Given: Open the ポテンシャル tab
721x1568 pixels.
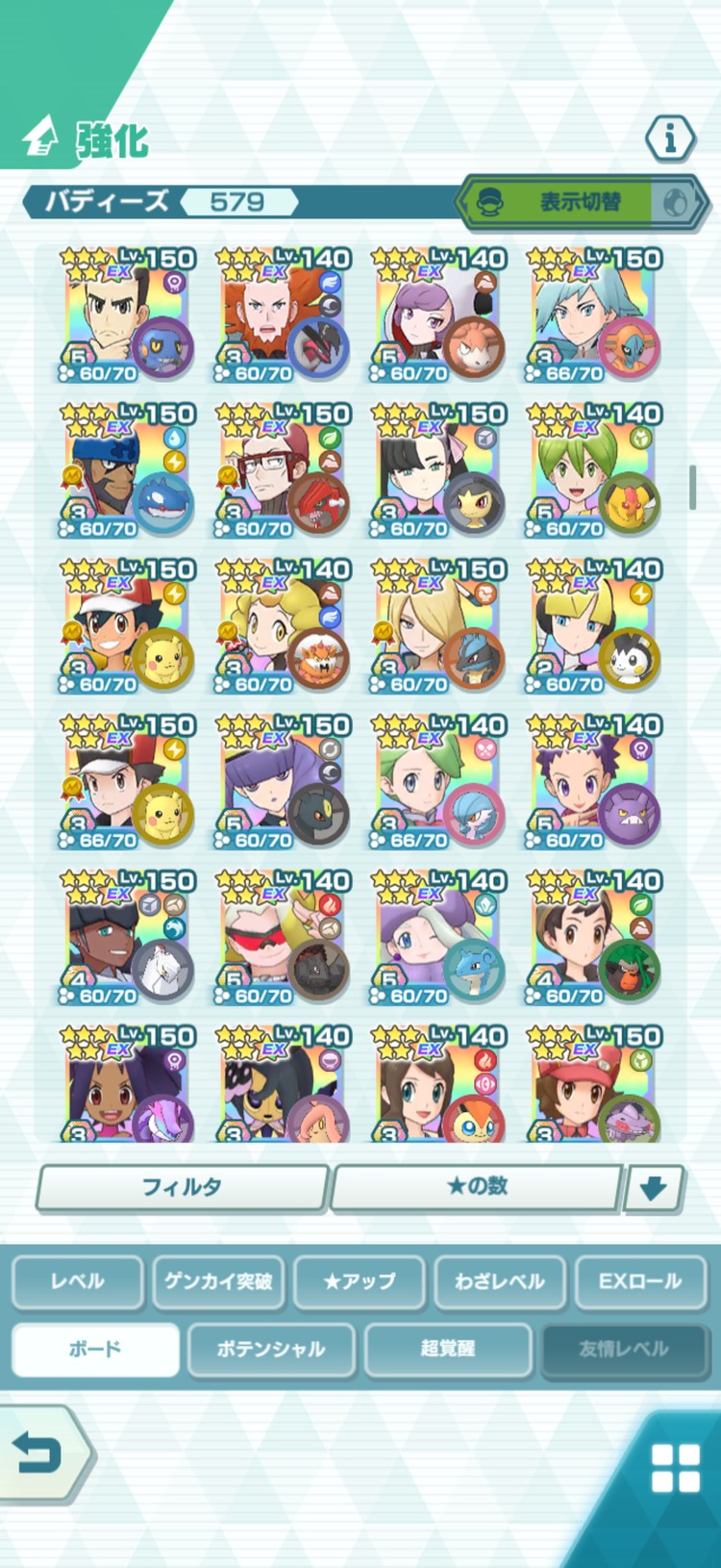Looking at the screenshot, I should tap(271, 1349).
